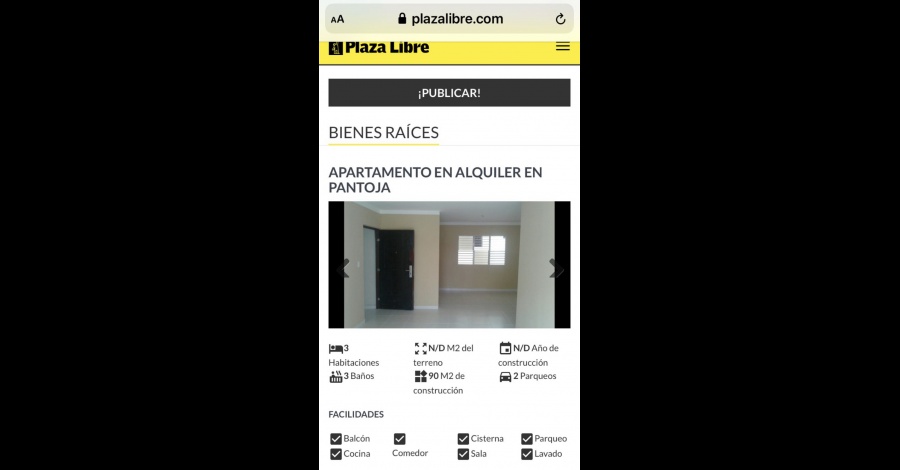Open the text size AA options
This screenshot has height=470, width=900.
338,19
